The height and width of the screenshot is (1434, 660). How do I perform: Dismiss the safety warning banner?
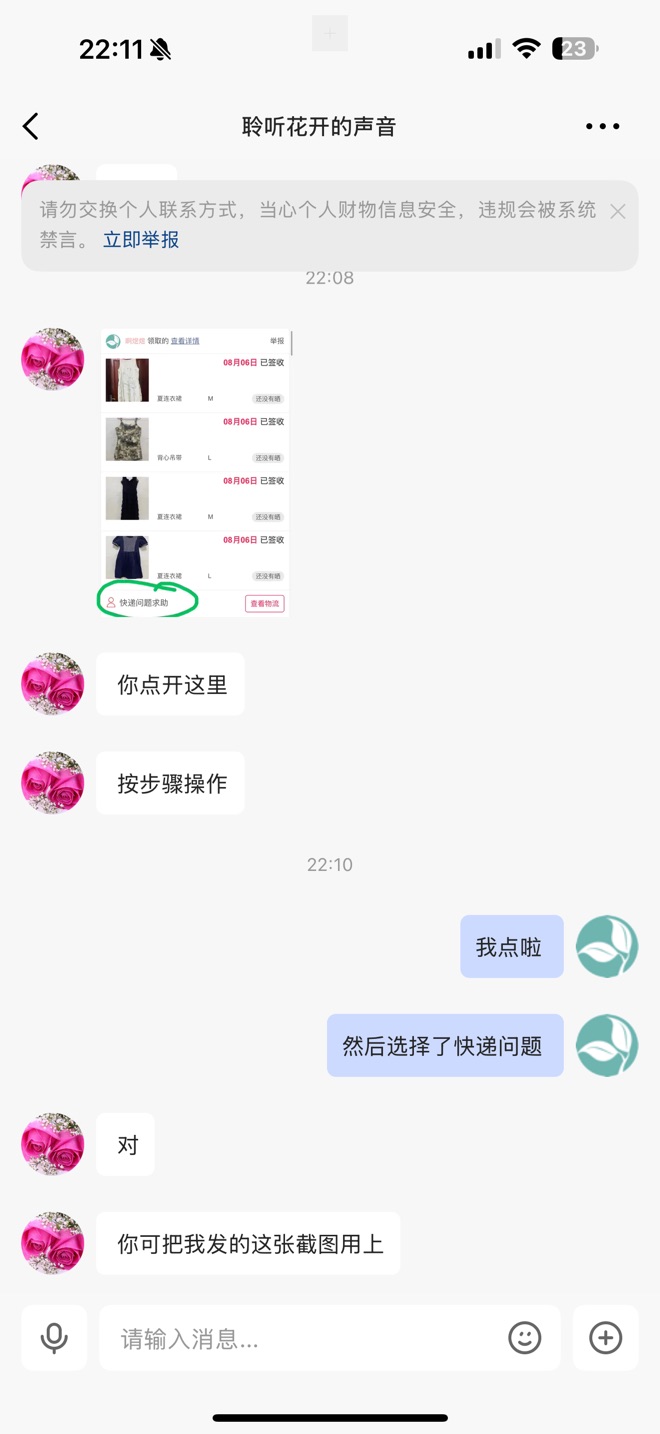(x=618, y=211)
